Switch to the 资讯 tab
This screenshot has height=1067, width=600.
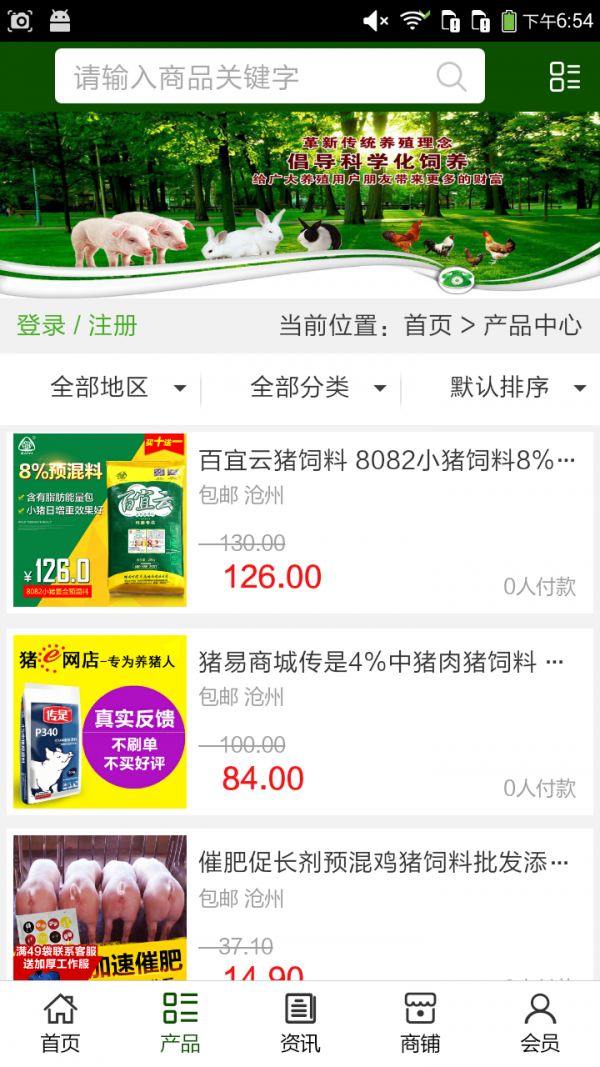pos(300,1023)
